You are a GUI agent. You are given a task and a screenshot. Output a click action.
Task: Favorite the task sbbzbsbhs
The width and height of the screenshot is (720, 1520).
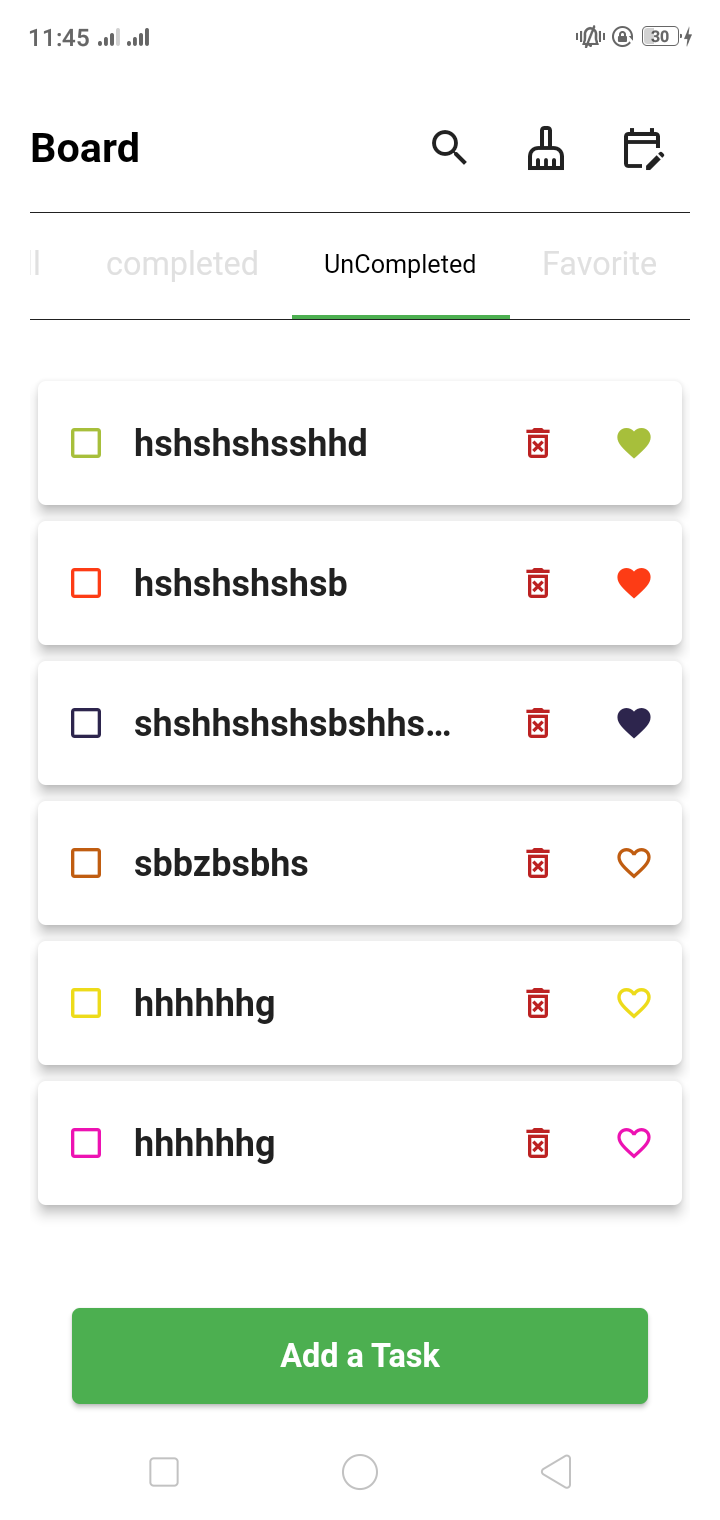pyautogui.click(x=634, y=863)
